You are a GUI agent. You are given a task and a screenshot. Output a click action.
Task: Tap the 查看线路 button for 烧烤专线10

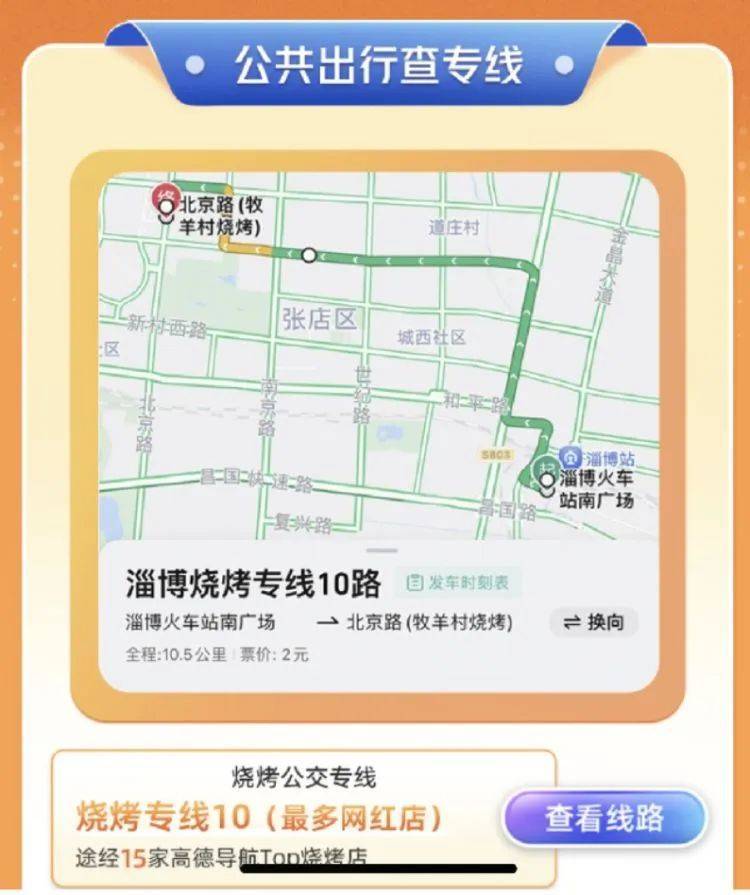click(604, 817)
